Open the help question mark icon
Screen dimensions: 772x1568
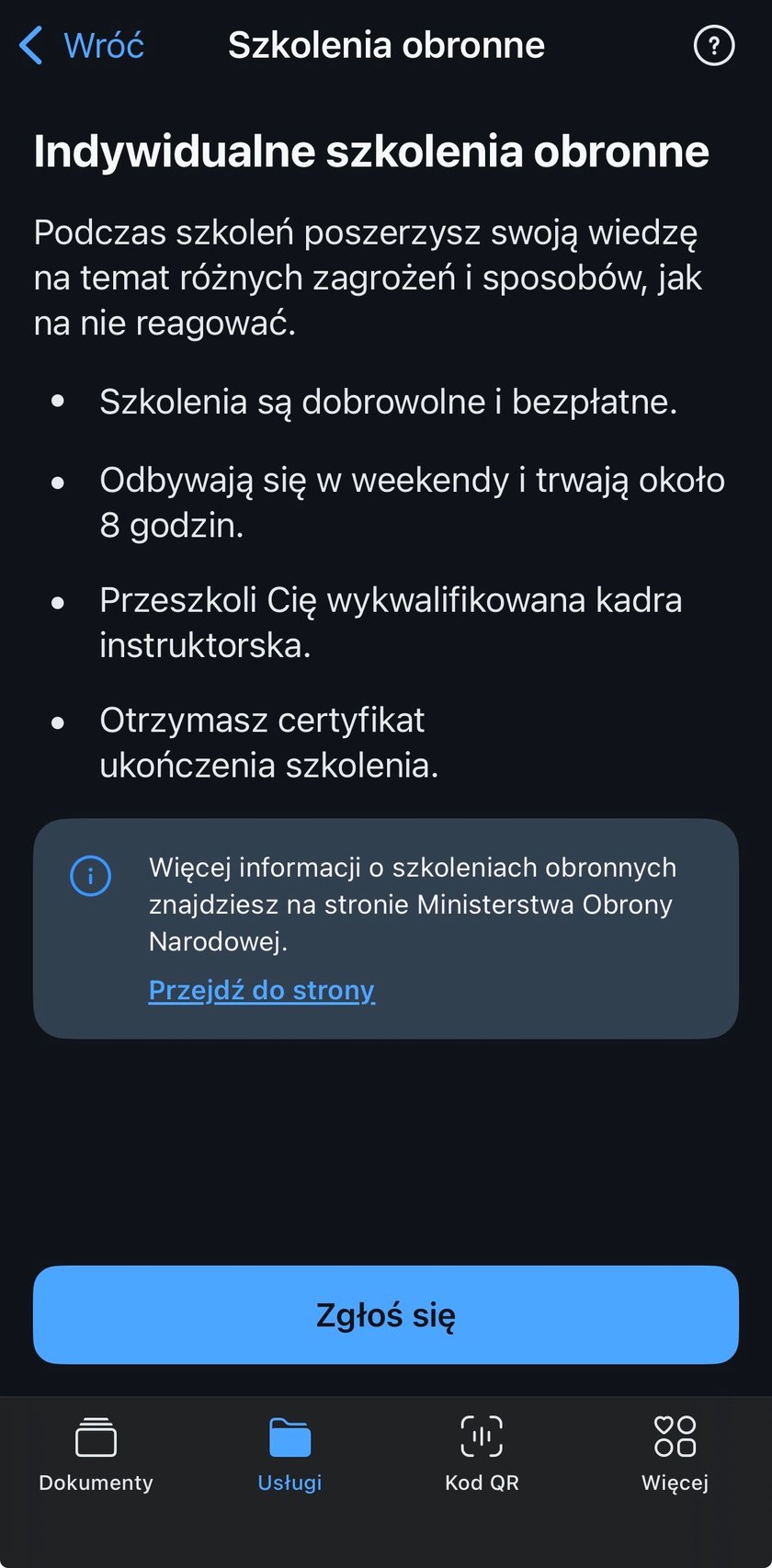point(713,45)
